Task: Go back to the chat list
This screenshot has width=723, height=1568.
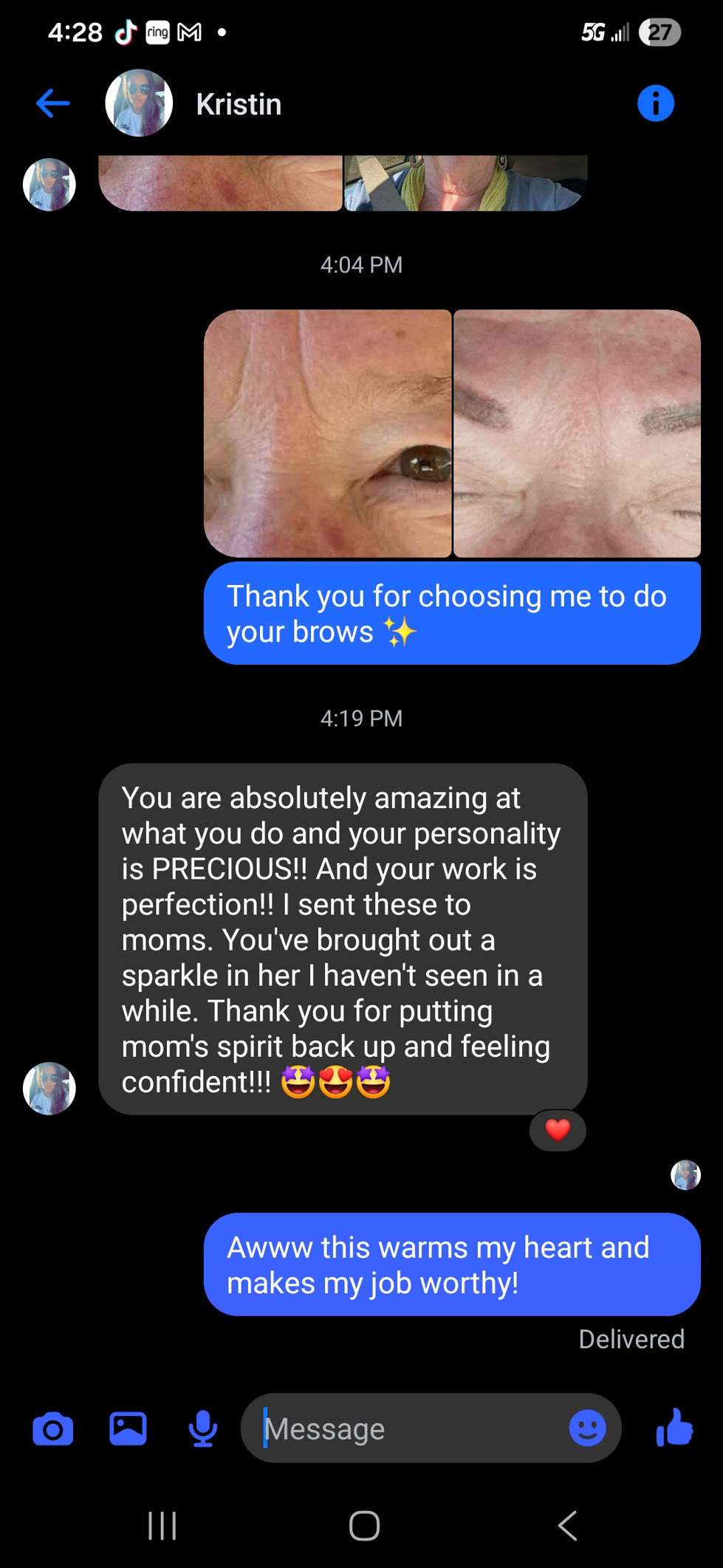Action: point(52,103)
